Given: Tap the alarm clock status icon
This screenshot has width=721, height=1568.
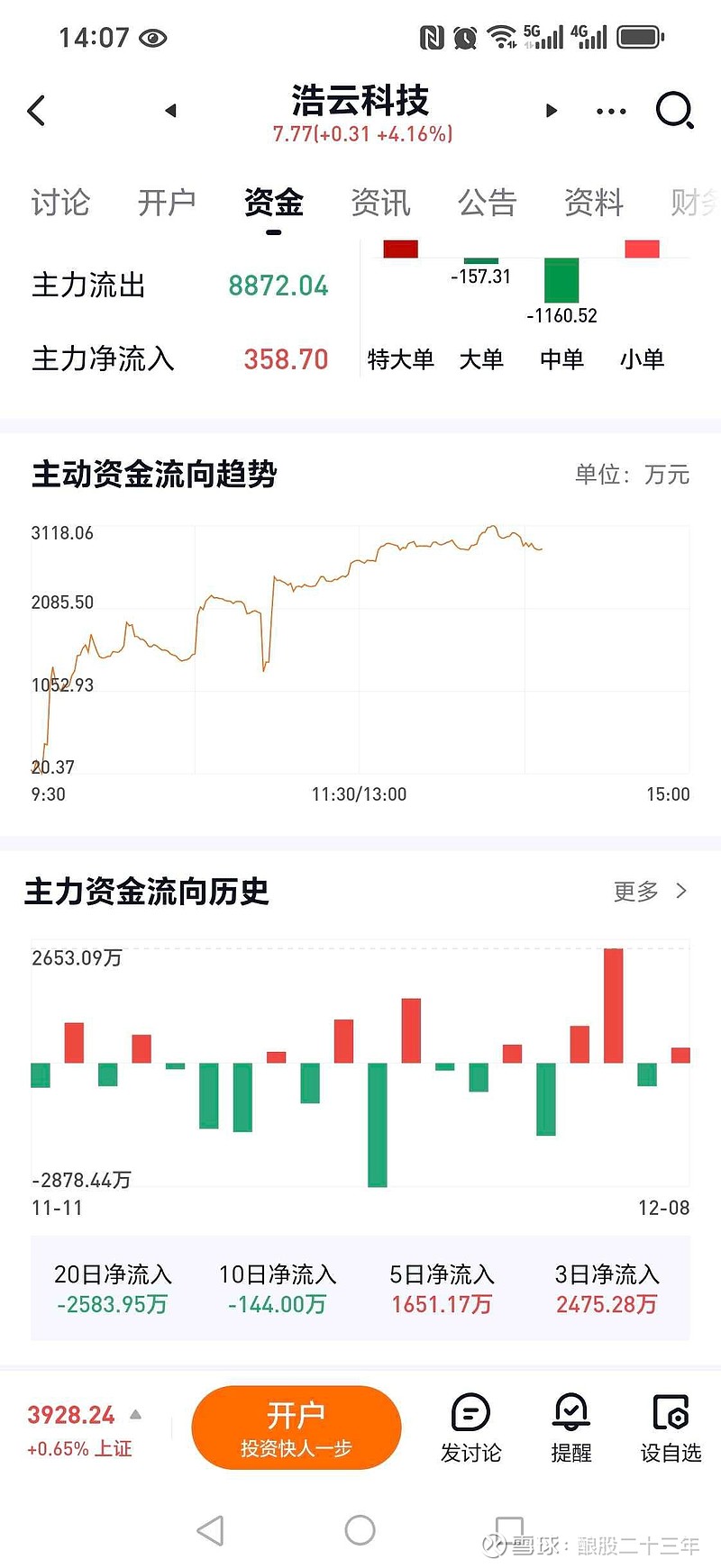Looking at the screenshot, I should point(463,38).
